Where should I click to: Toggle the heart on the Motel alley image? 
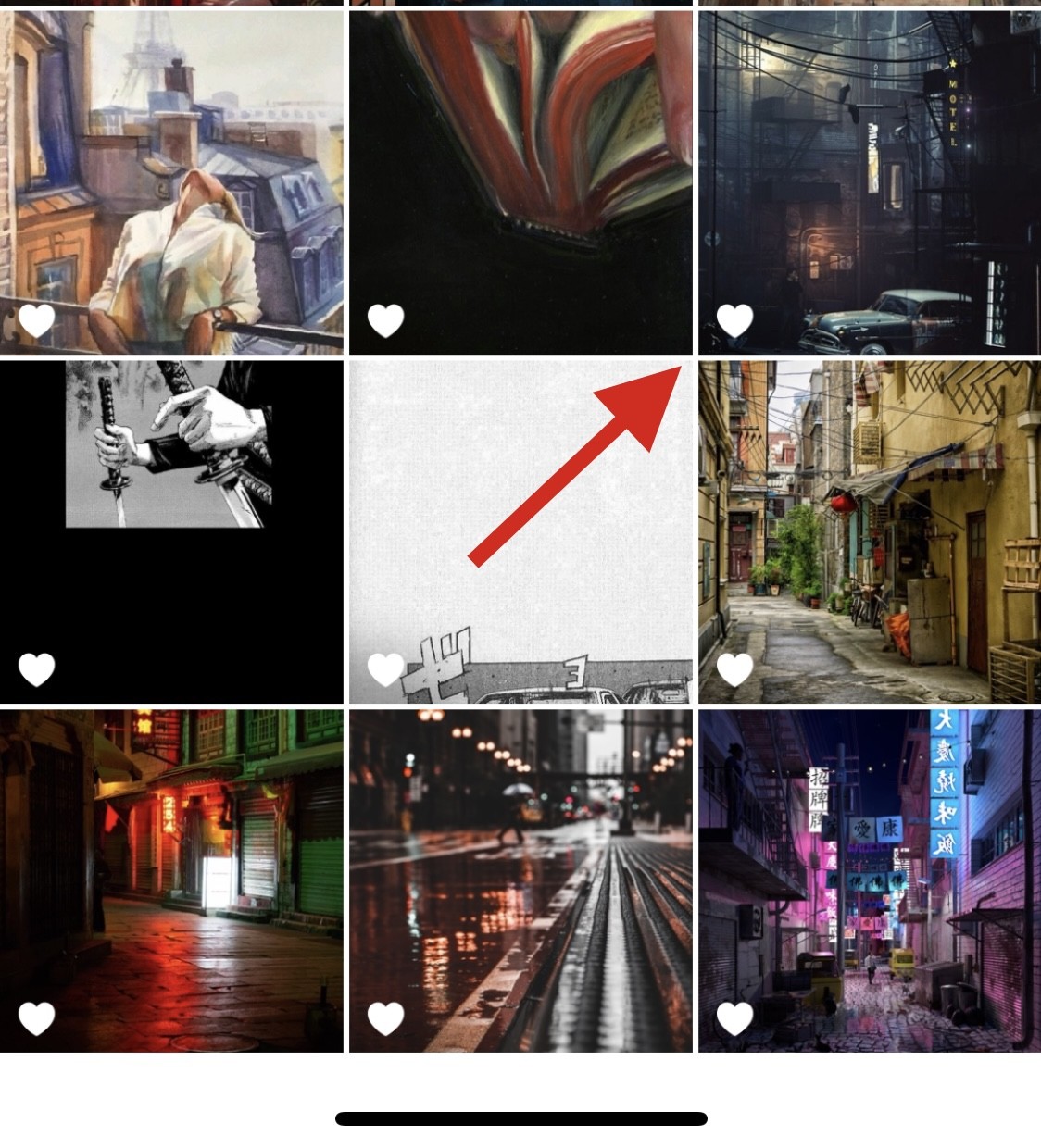[x=735, y=320]
